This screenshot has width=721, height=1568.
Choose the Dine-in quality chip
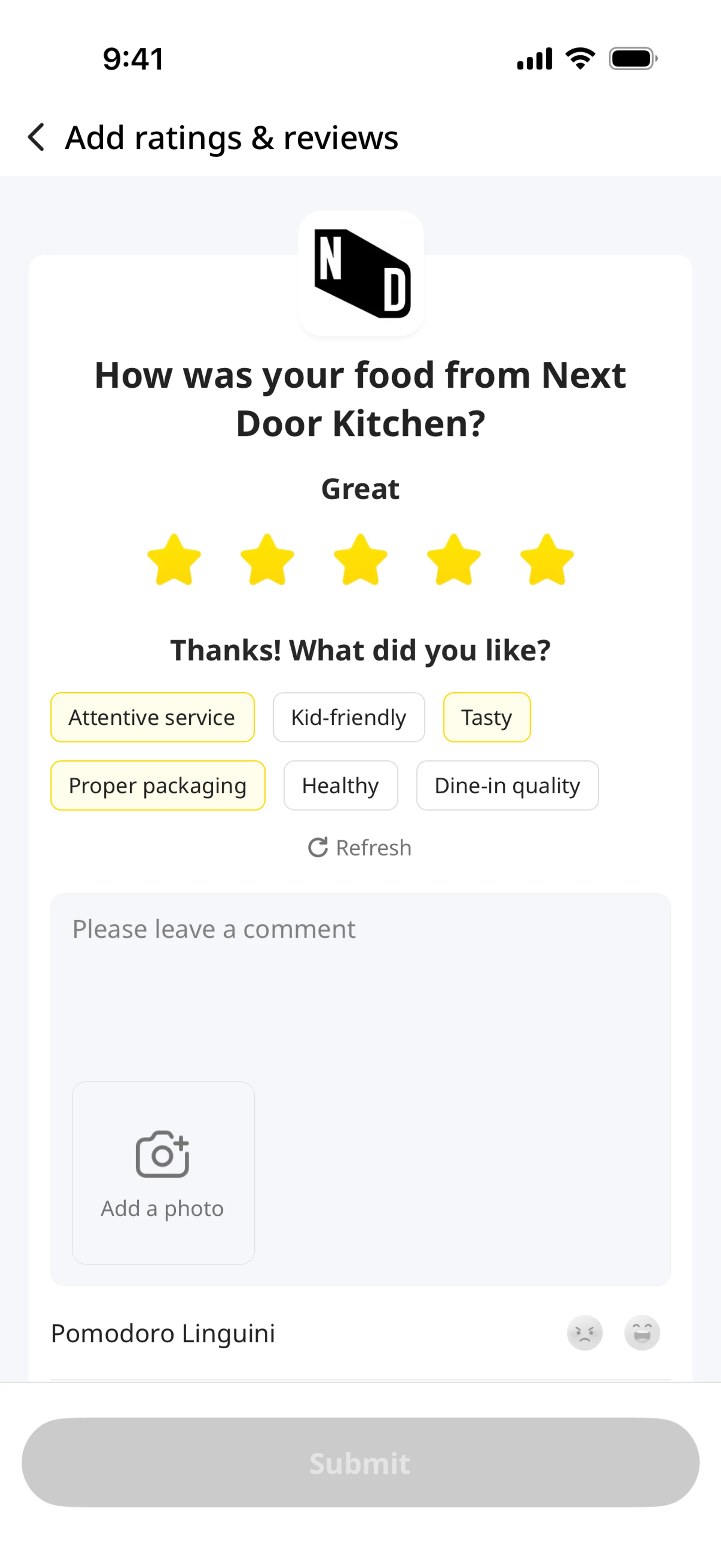click(507, 785)
